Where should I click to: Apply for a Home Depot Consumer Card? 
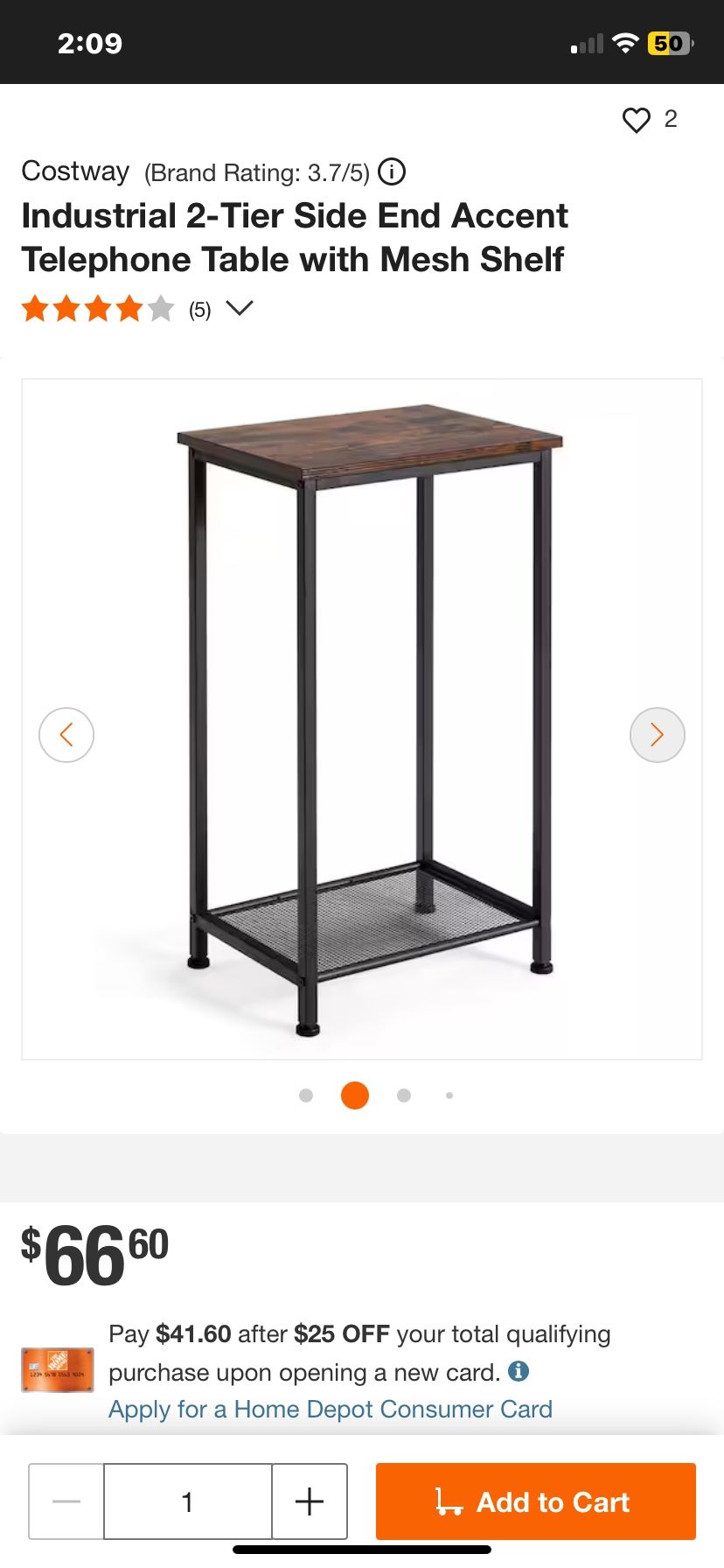(331, 1410)
